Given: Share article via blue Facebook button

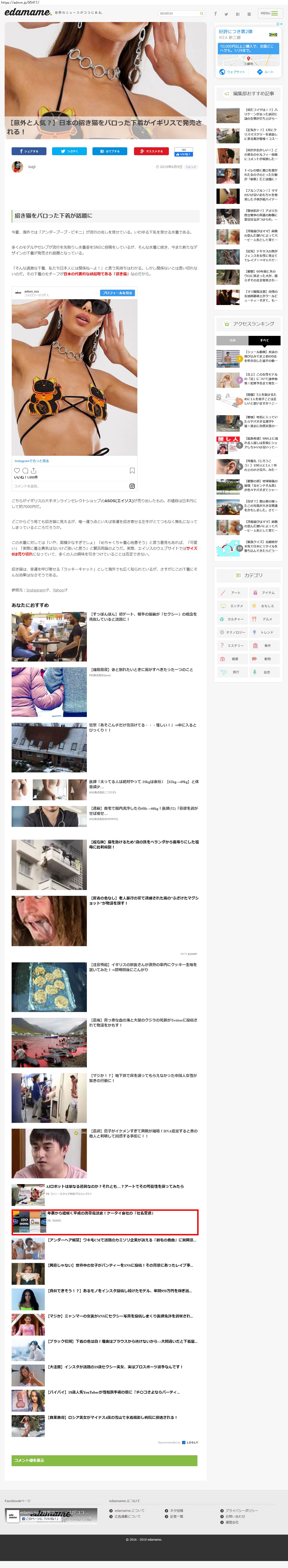Looking at the screenshot, I should [29, 151].
